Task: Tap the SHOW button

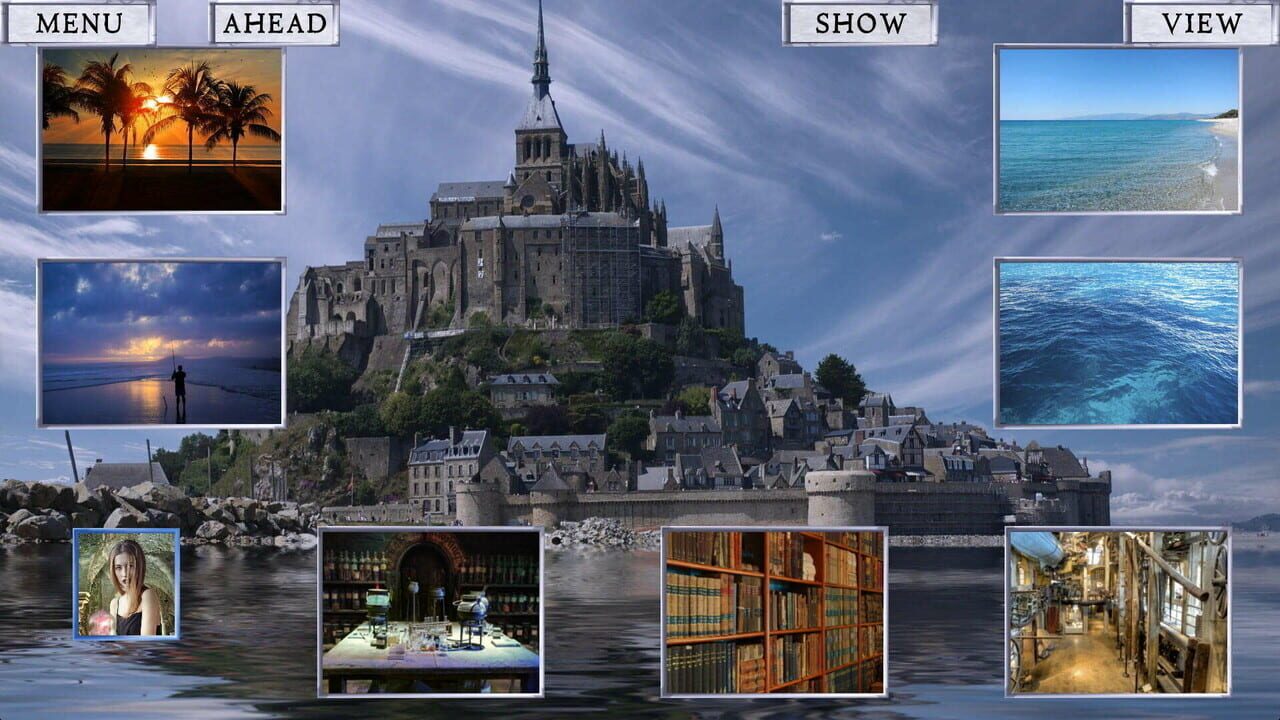Action: coord(860,23)
